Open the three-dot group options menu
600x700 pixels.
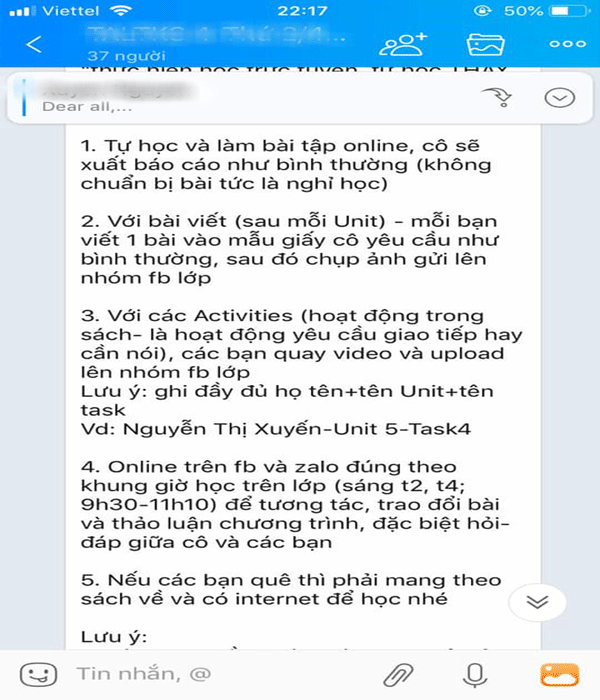[567, 45]
